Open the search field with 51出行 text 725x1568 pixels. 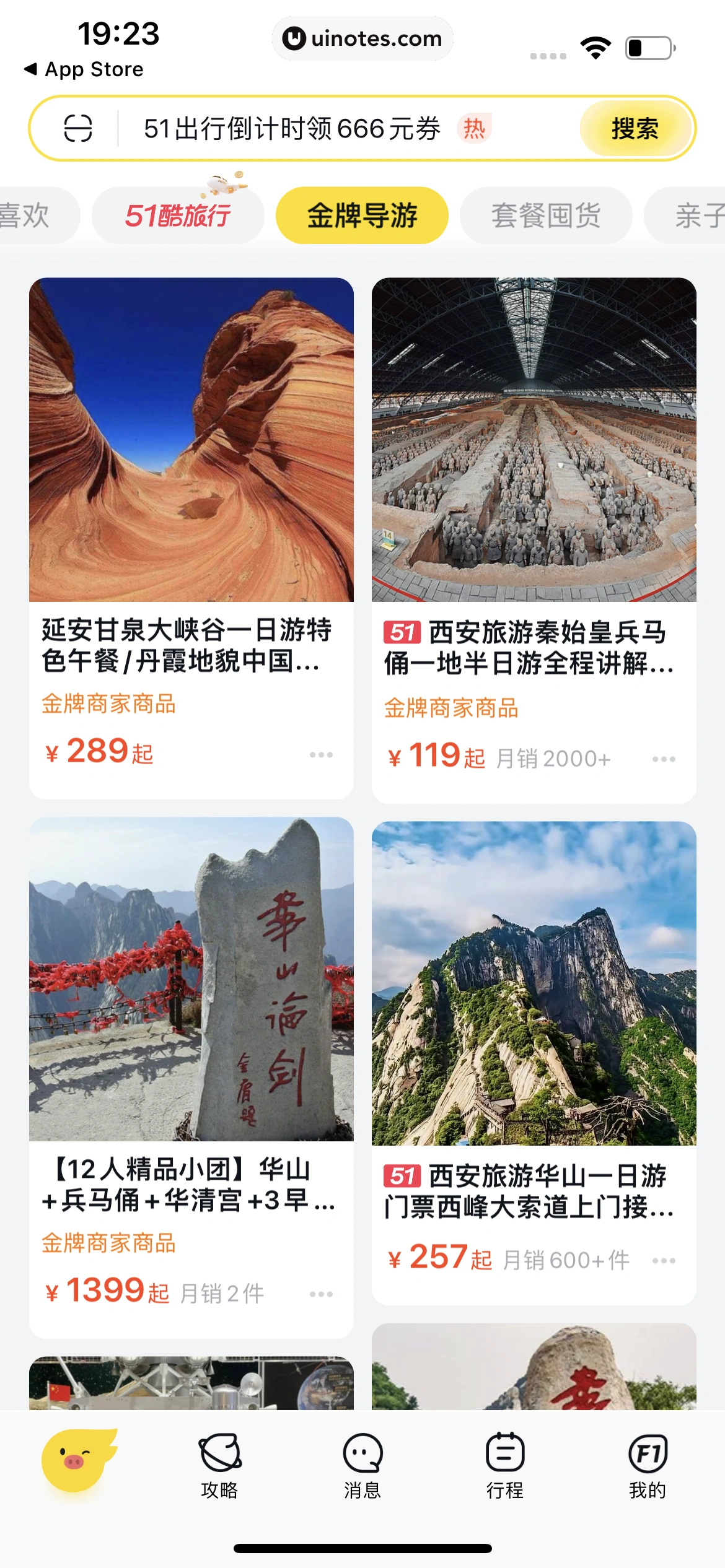point(291,129)
